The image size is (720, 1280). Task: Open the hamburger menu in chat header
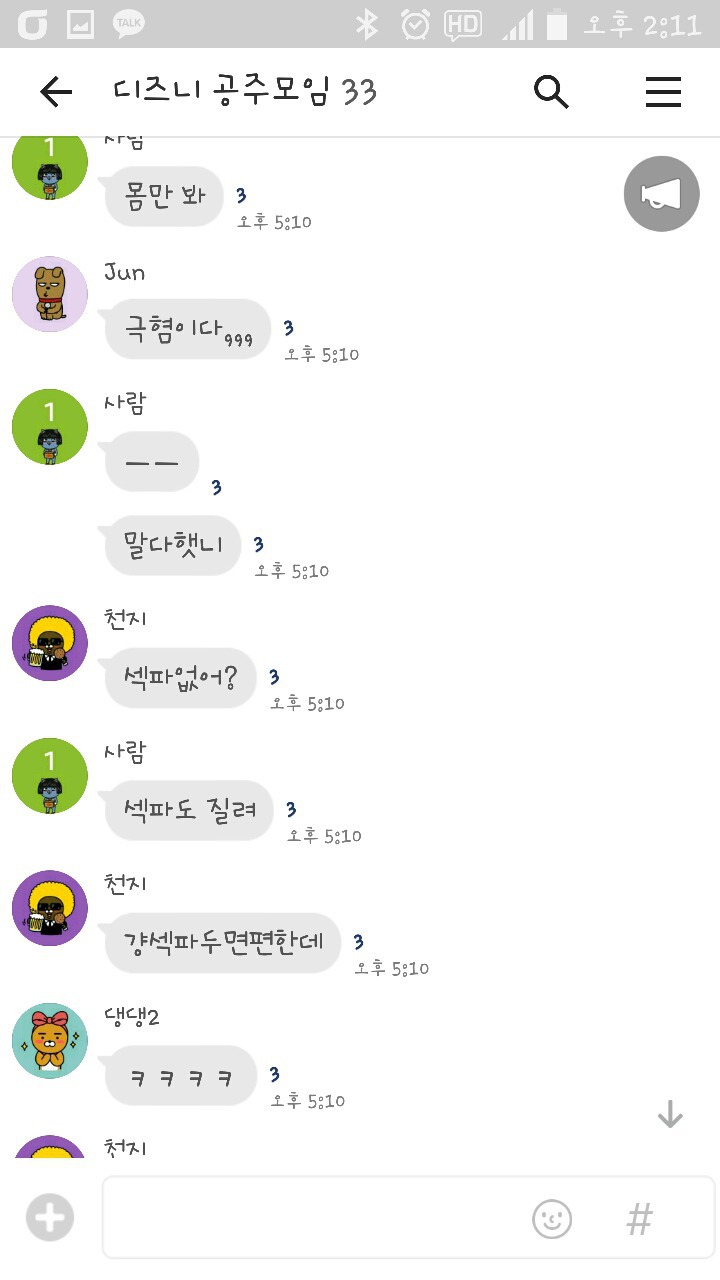[663, 92]
